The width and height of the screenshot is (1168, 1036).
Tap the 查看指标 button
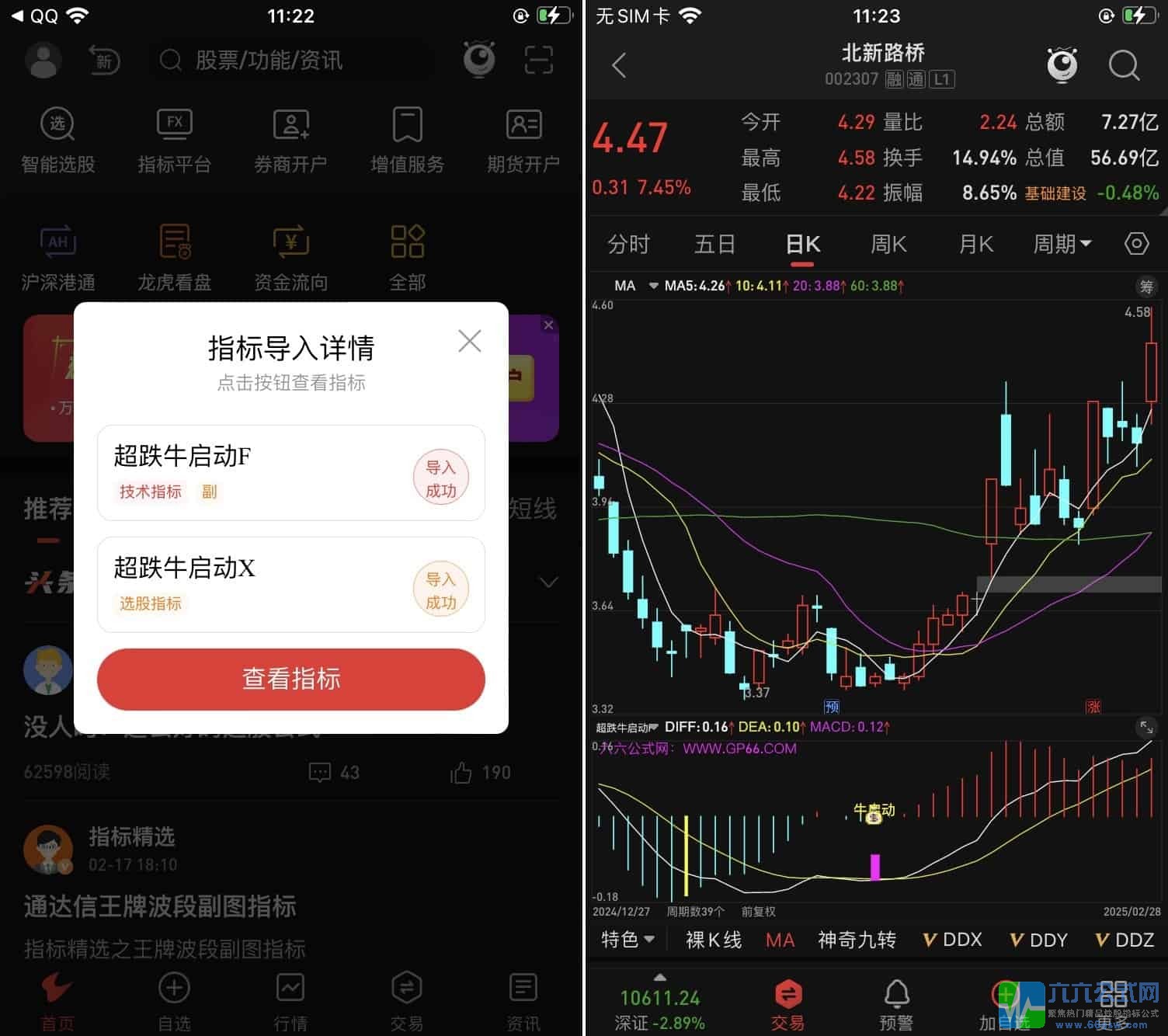coord(291,679)
